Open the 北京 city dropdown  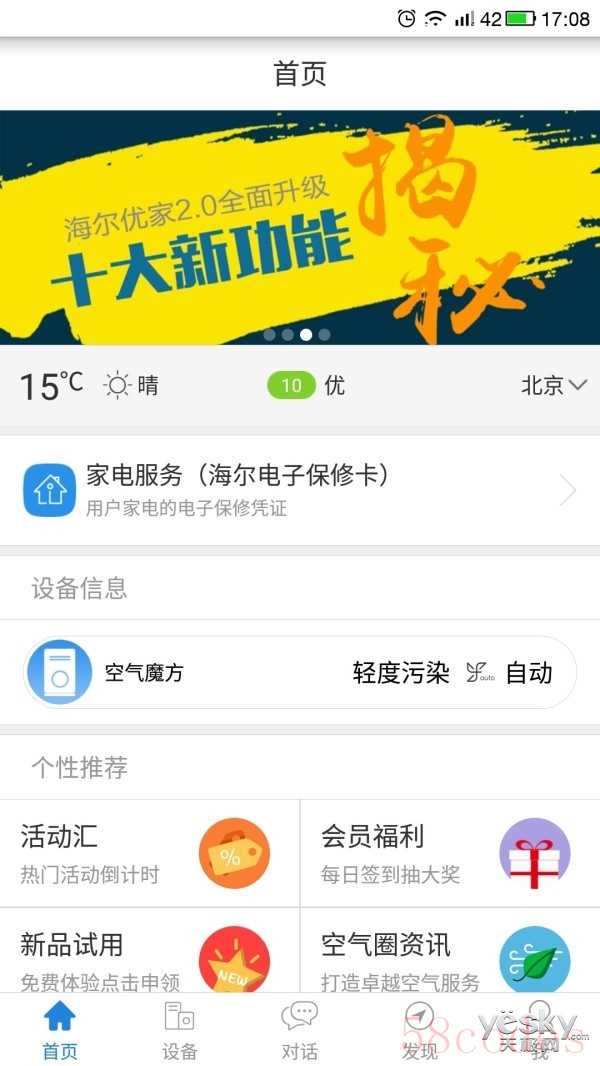click(x=553, y=385)
